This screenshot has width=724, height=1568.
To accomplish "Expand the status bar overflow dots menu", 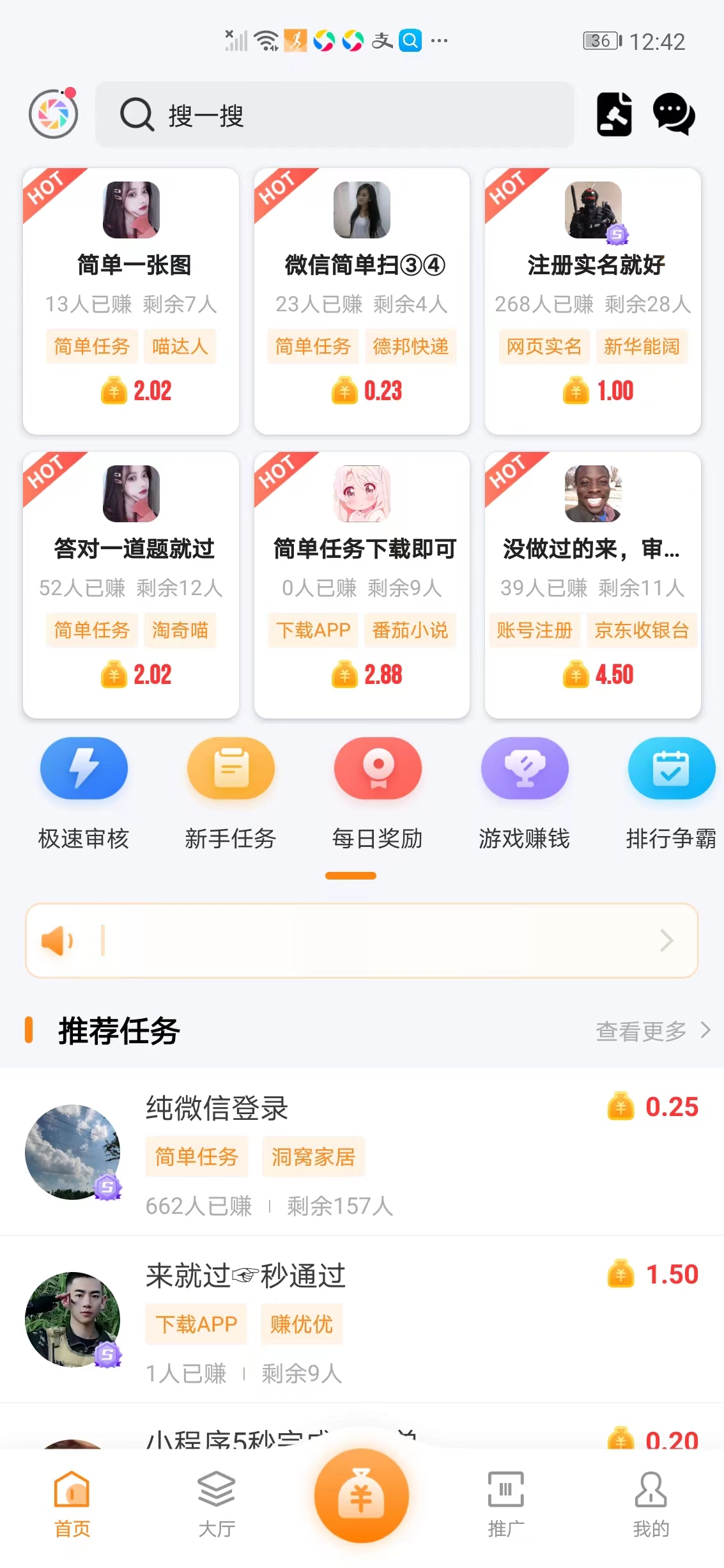I will (x=438, y=40).
